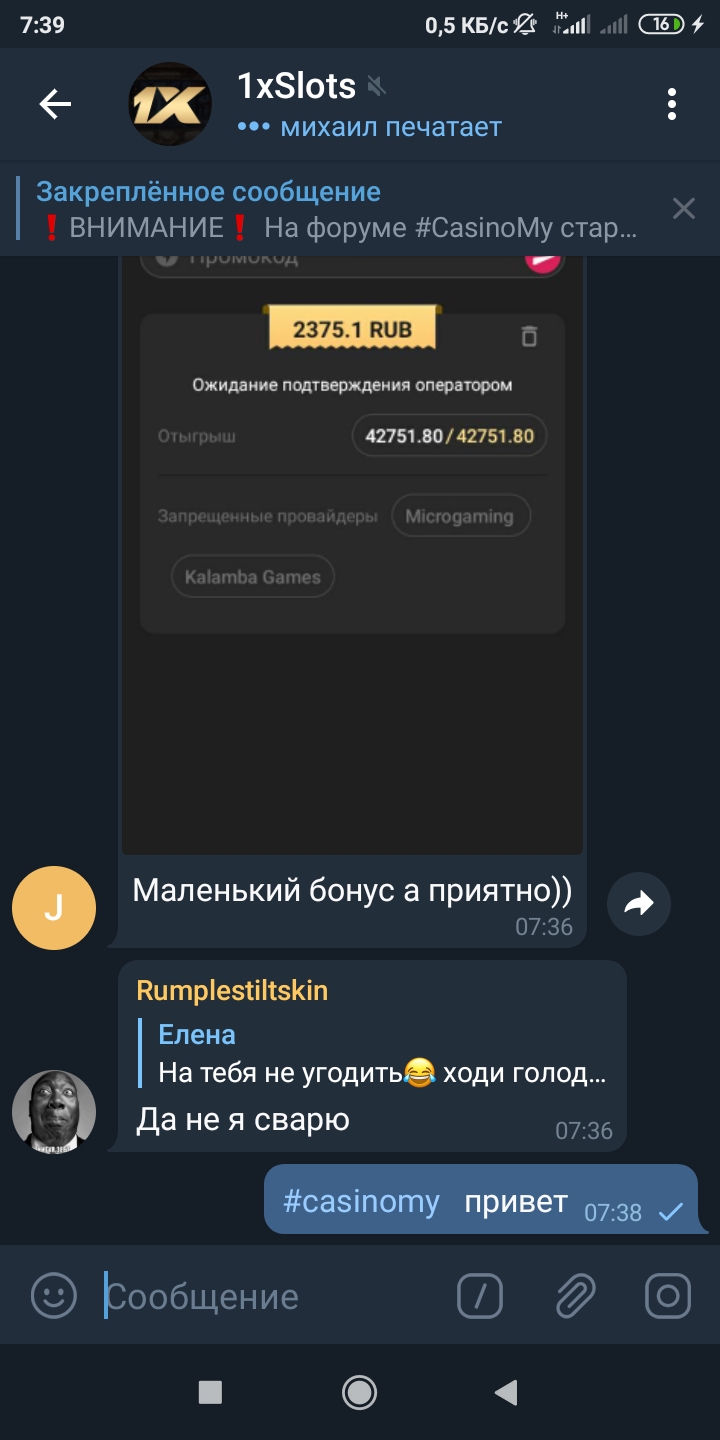Open the bonus screenshot image

[x=352, y=550]
